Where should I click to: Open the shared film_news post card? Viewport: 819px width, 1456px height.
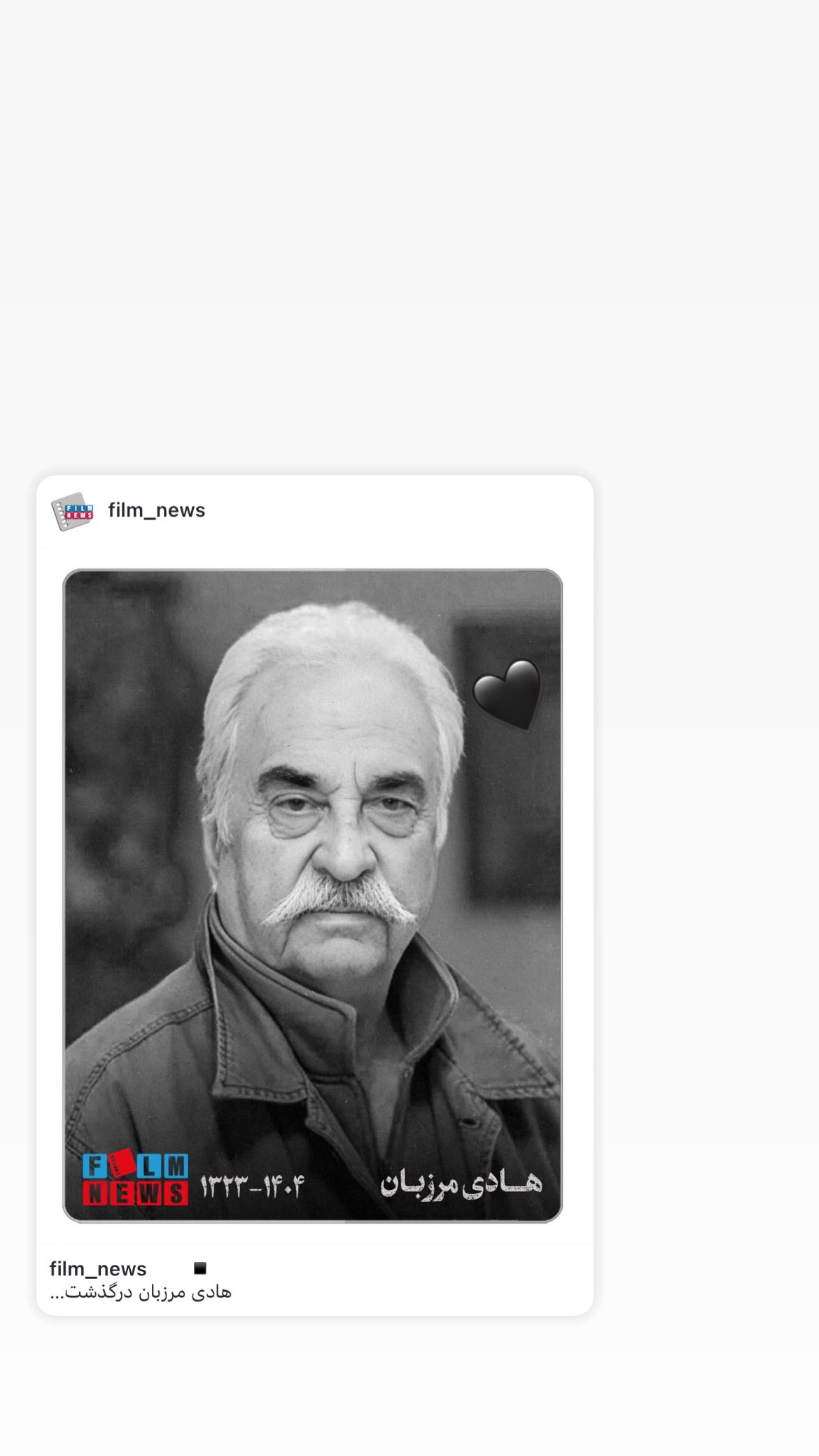(x=314, y=895)
